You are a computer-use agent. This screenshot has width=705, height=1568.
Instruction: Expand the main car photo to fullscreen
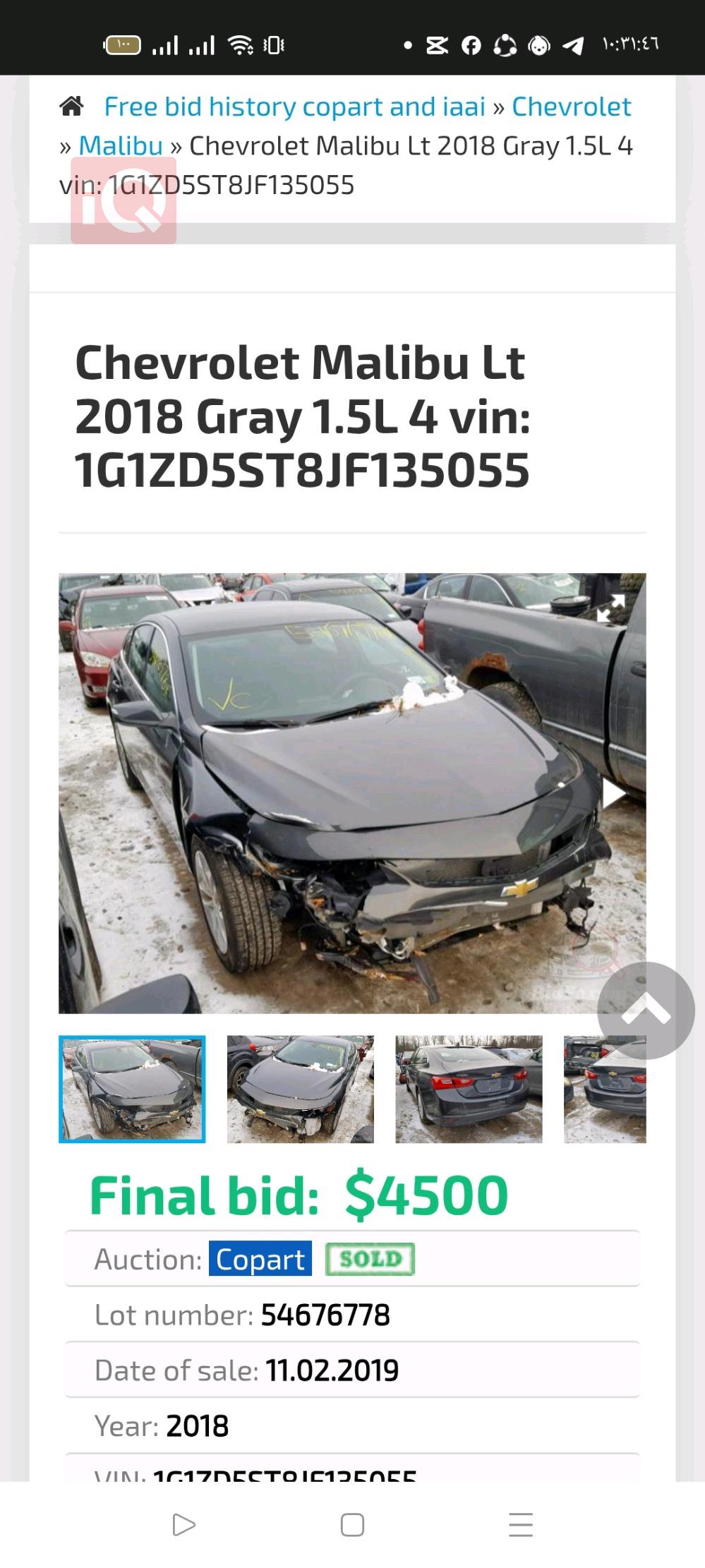point(610,608)
